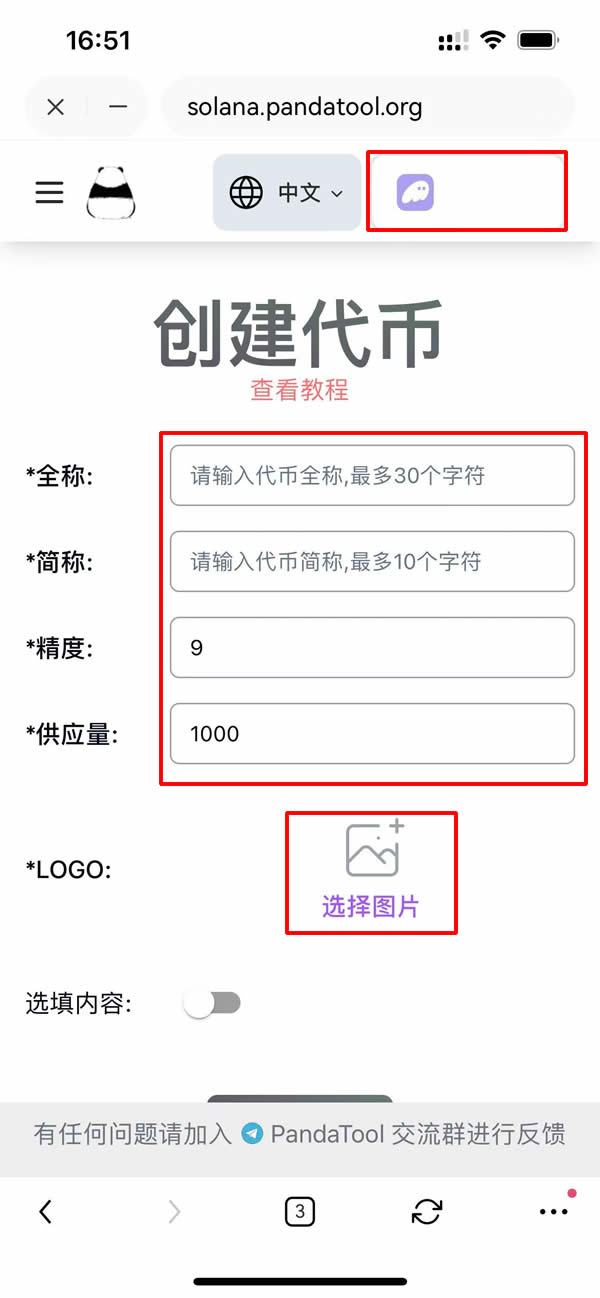Edit the 精度 decimals field

tap(372, 647)
